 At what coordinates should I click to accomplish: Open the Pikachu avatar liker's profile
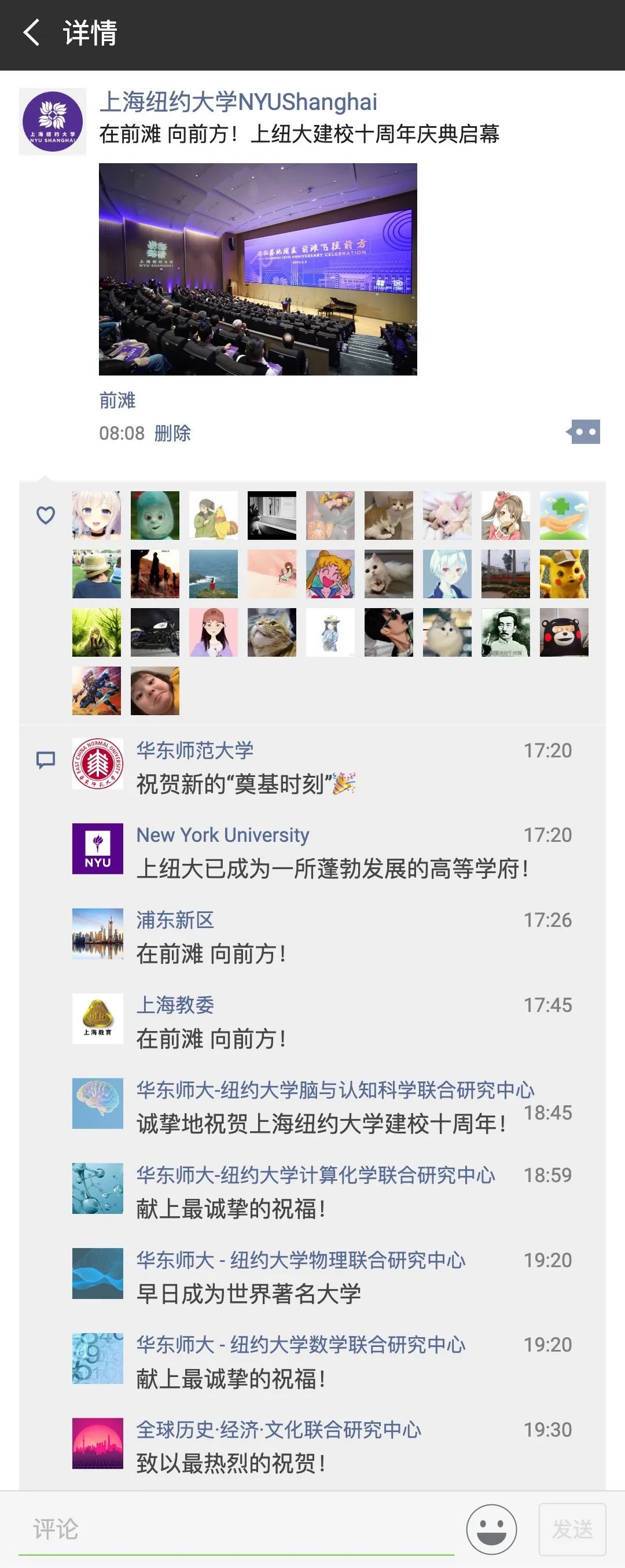564,574
